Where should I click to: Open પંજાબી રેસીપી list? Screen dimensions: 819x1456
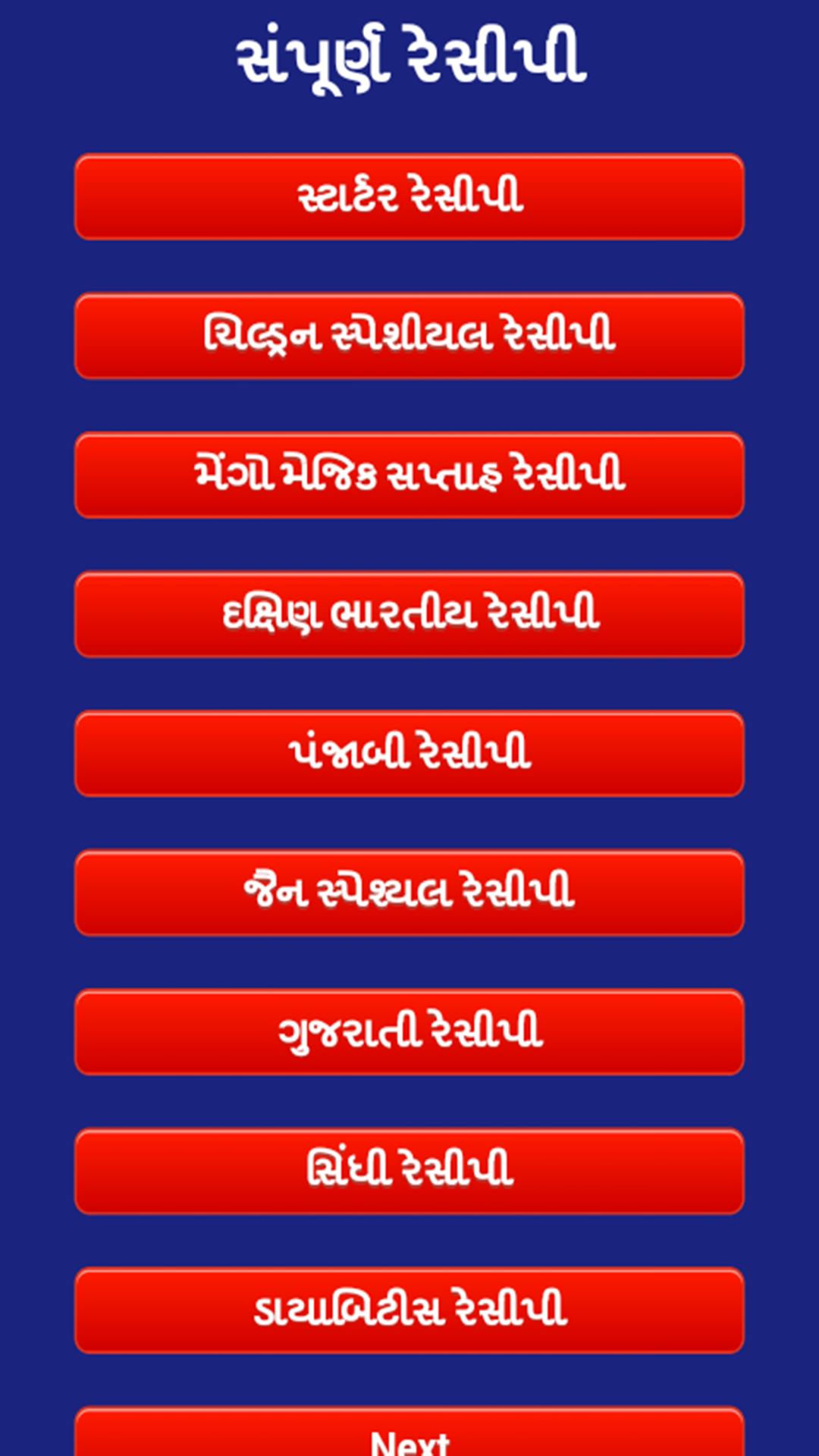(409, 754)
